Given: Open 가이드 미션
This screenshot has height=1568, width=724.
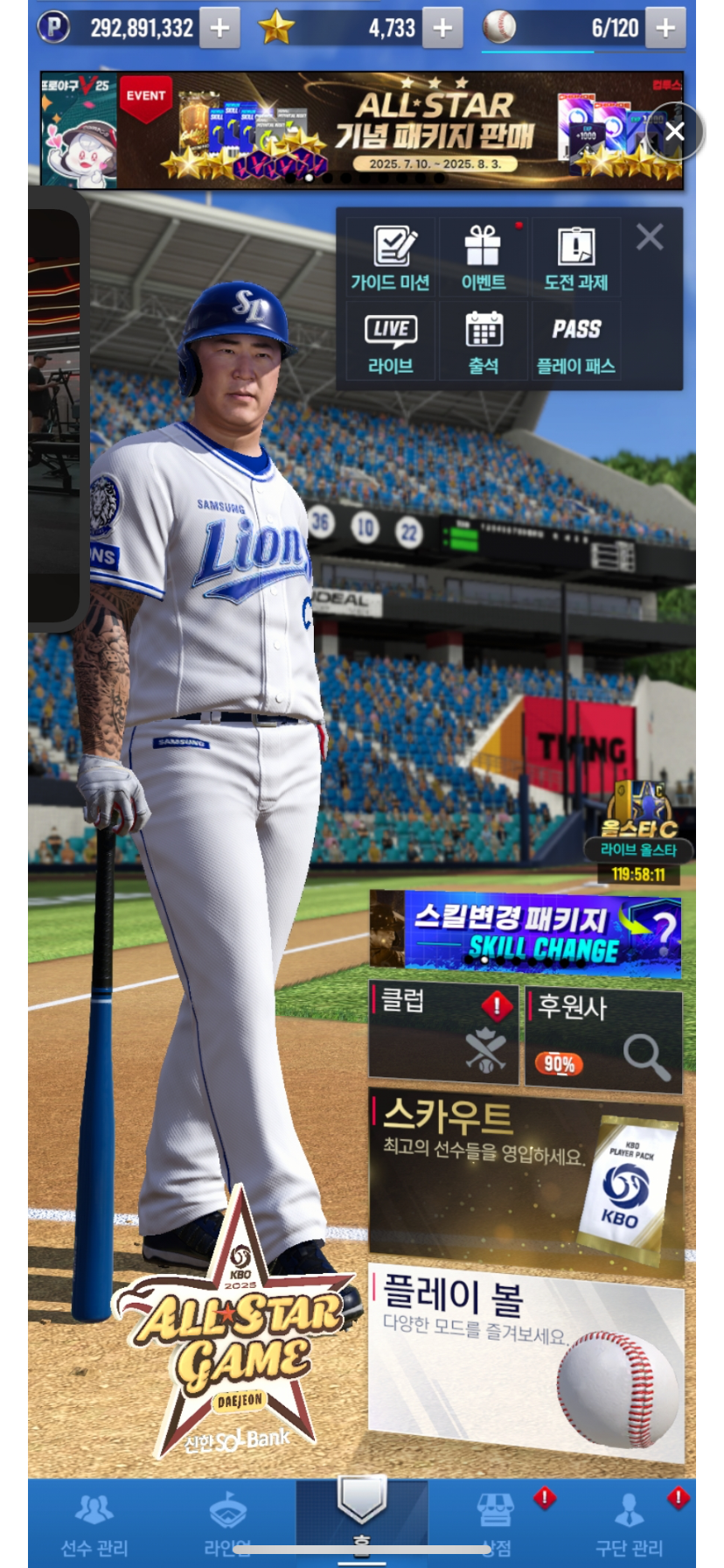Looking at the screenshot, I should [391, 256].
